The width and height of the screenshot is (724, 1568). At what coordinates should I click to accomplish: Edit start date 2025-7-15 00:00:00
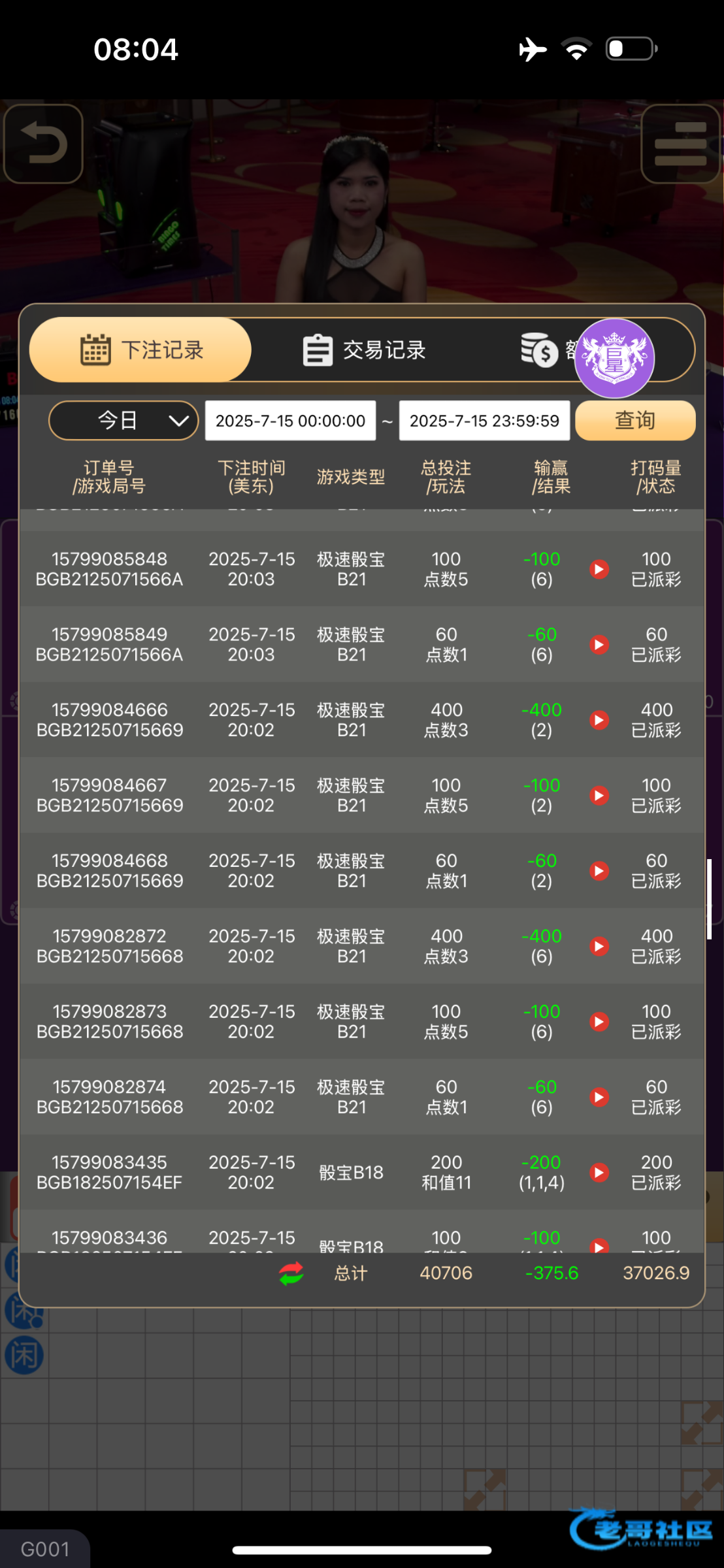click(x=290, y=421)
